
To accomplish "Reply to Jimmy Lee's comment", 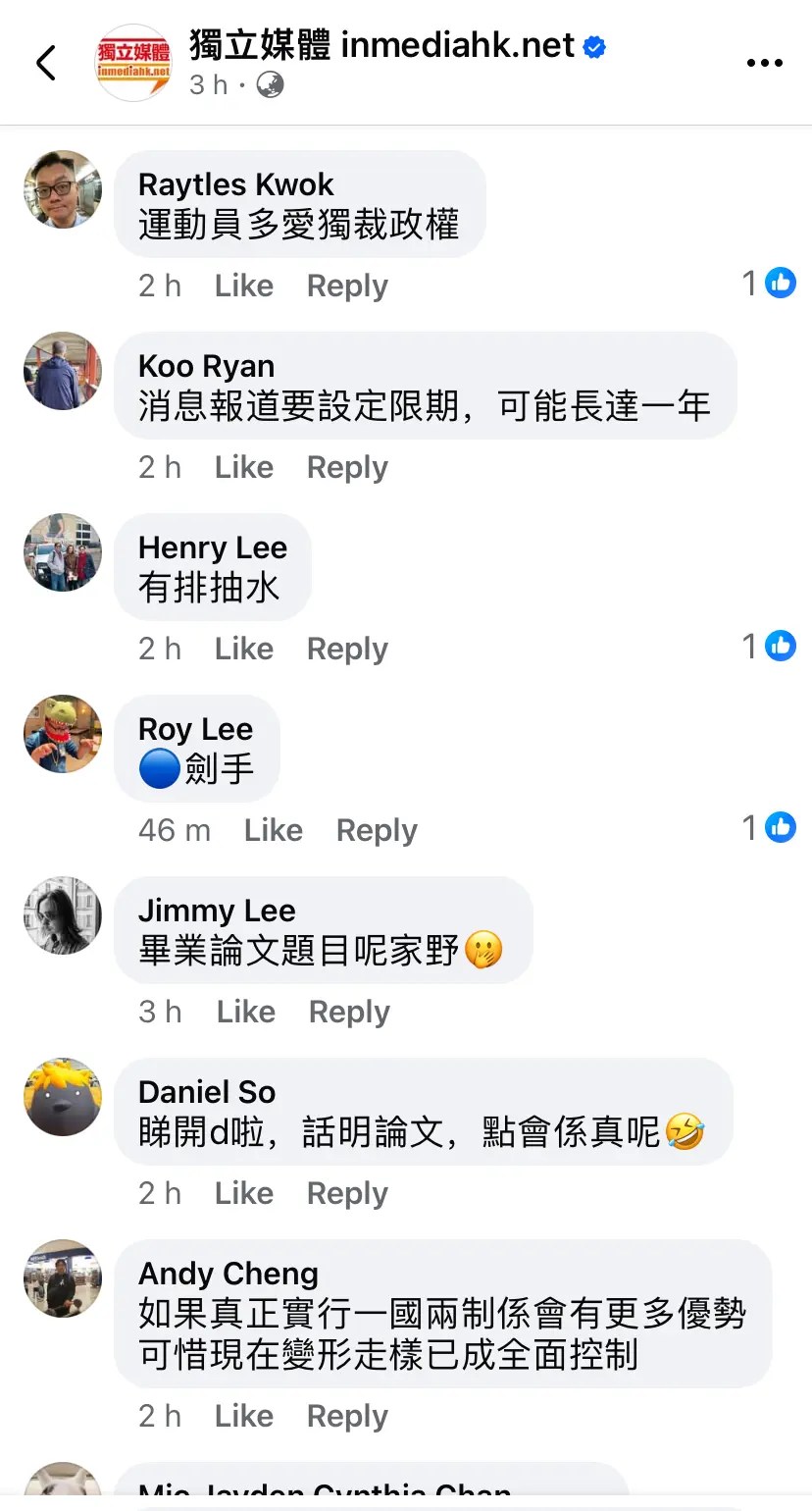I will point(349,1012).
